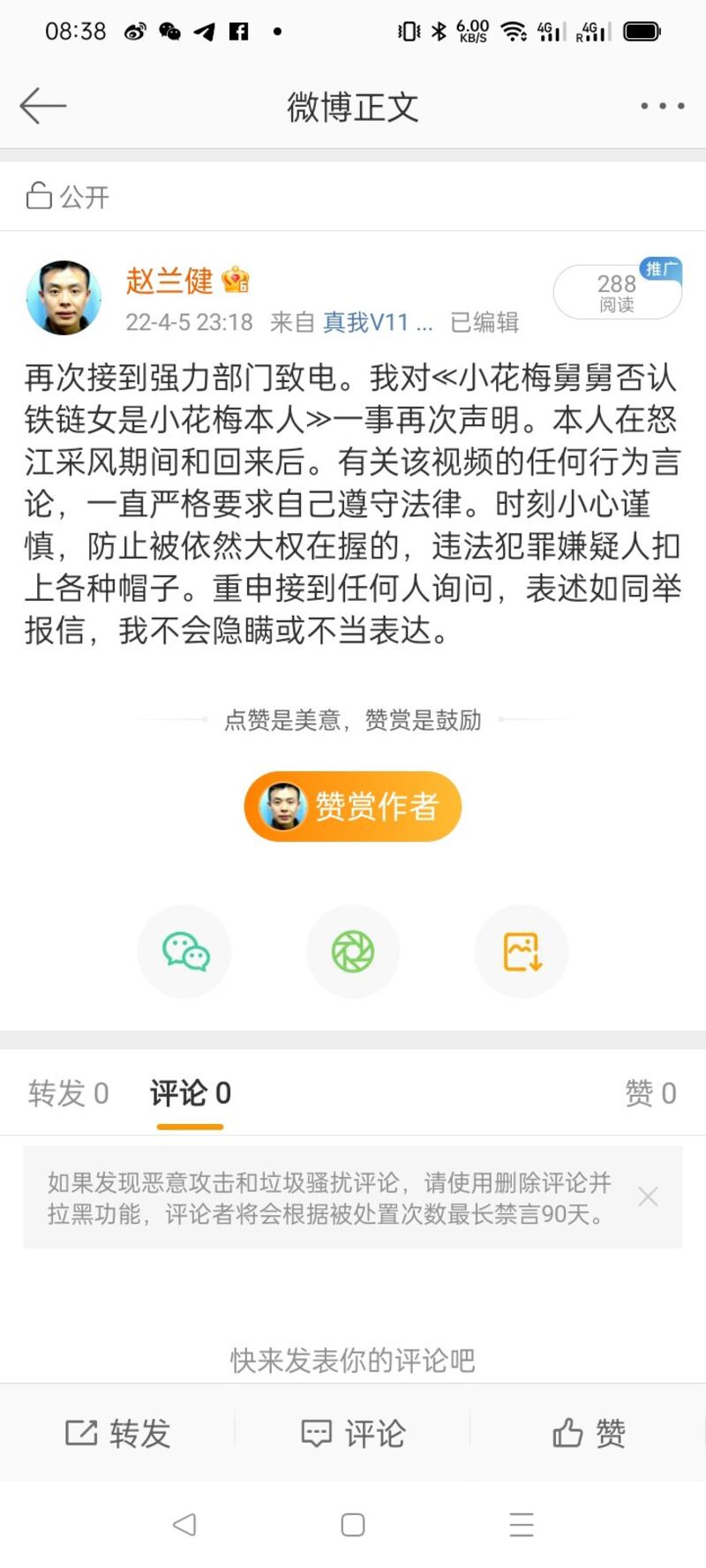Write a comment with the bottom 评论 button
Viewport: 706px width, 1568px height.
pyautogui.click(x=353, y=1433)
